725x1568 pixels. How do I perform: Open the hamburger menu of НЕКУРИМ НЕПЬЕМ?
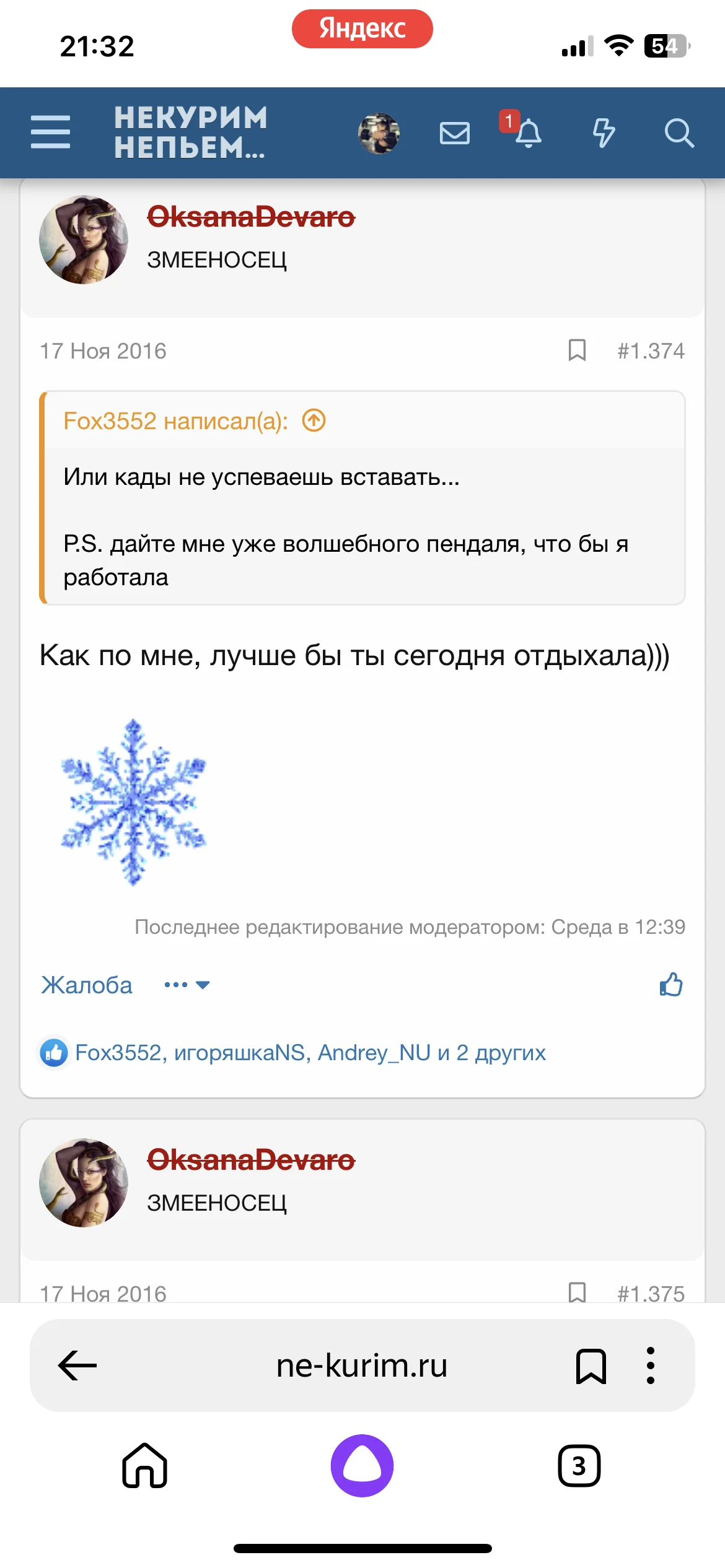click(x=50, y=133)
